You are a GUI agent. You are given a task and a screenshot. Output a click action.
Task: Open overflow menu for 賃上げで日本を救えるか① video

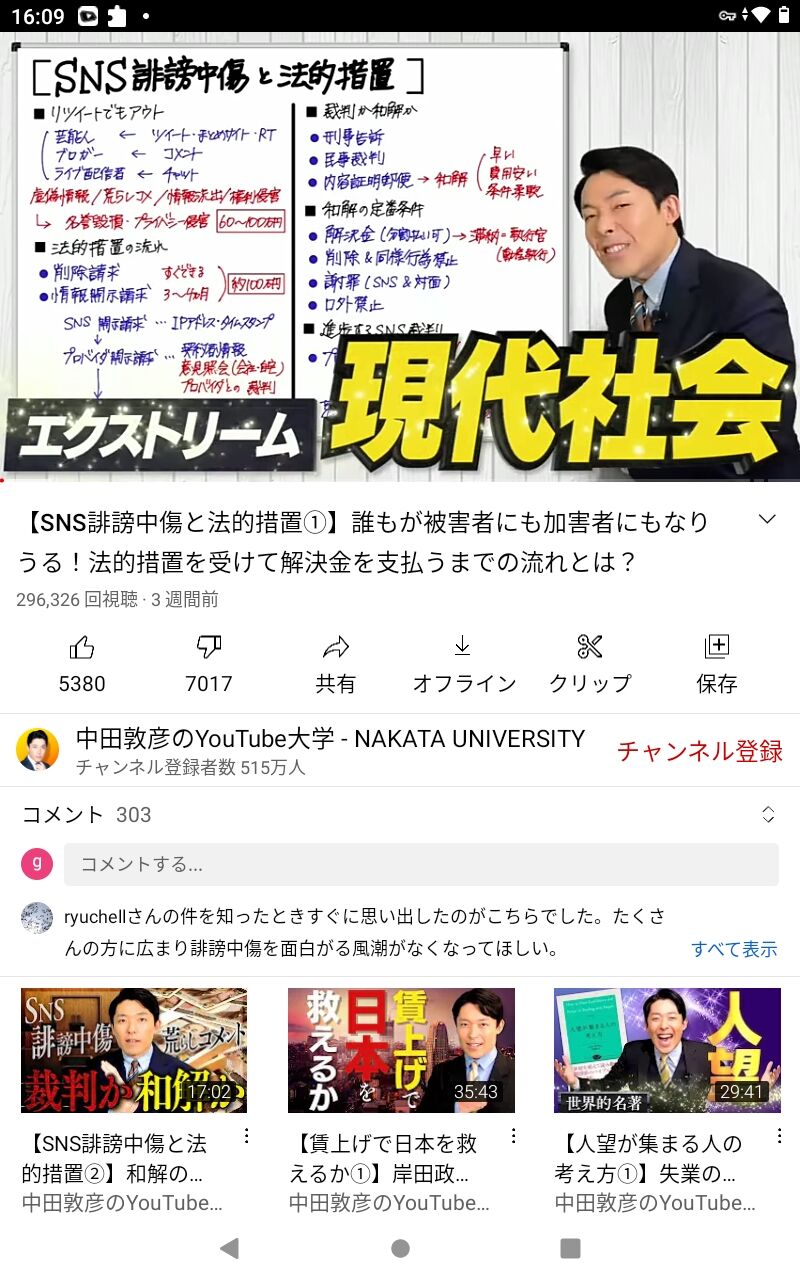coord(513,1137)
